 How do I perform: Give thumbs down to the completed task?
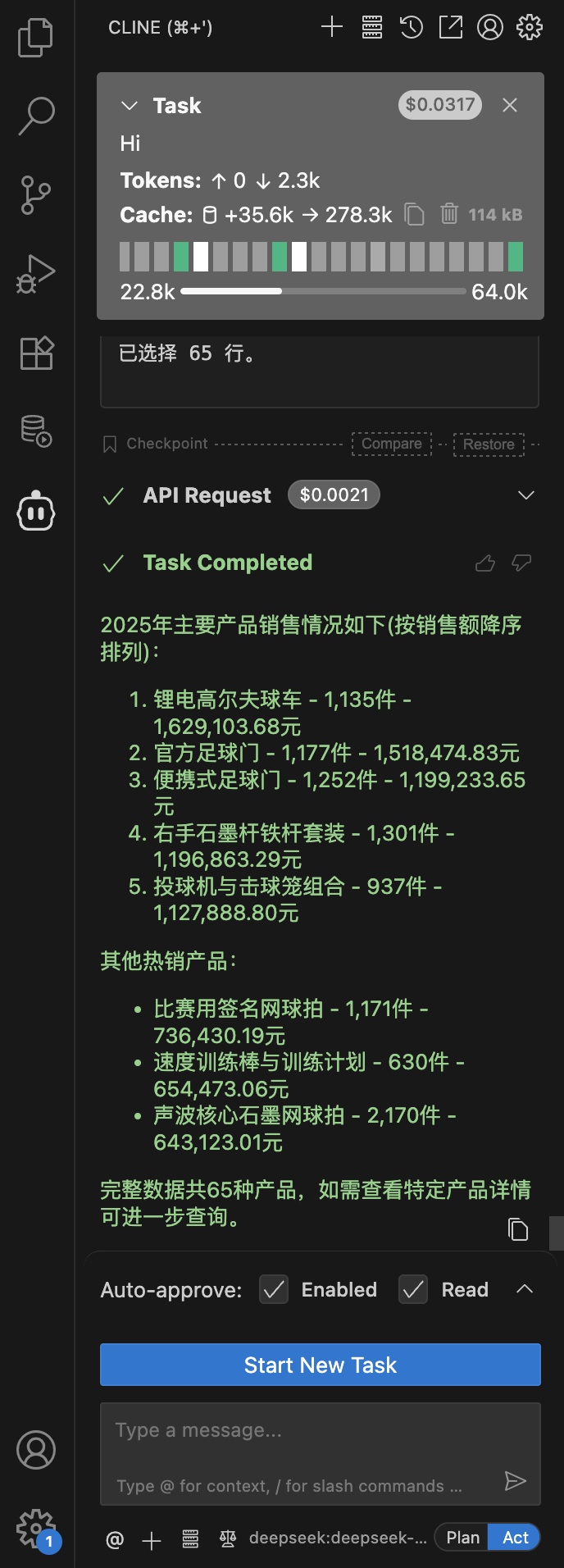[x=521, y=563]
